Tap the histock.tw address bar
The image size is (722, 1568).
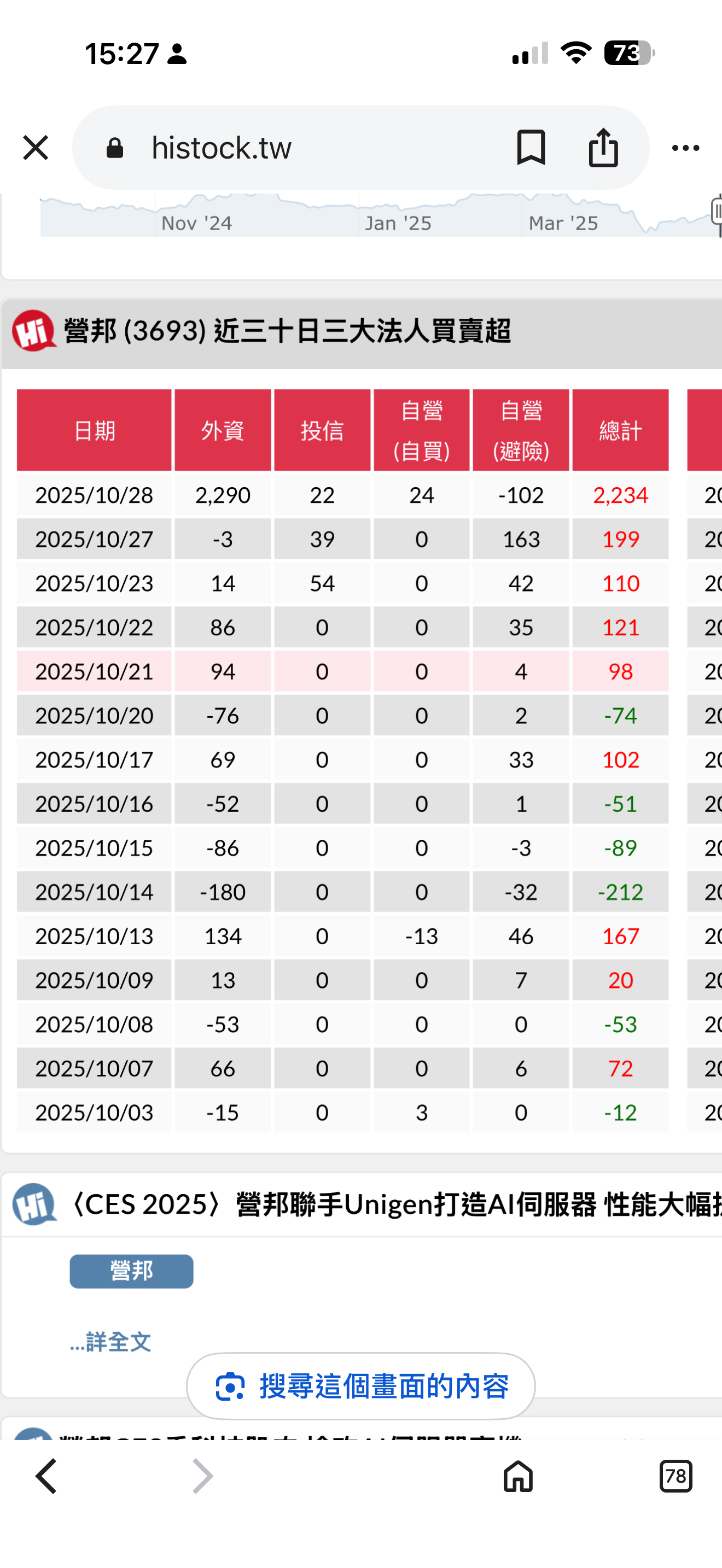click(304, 148)
